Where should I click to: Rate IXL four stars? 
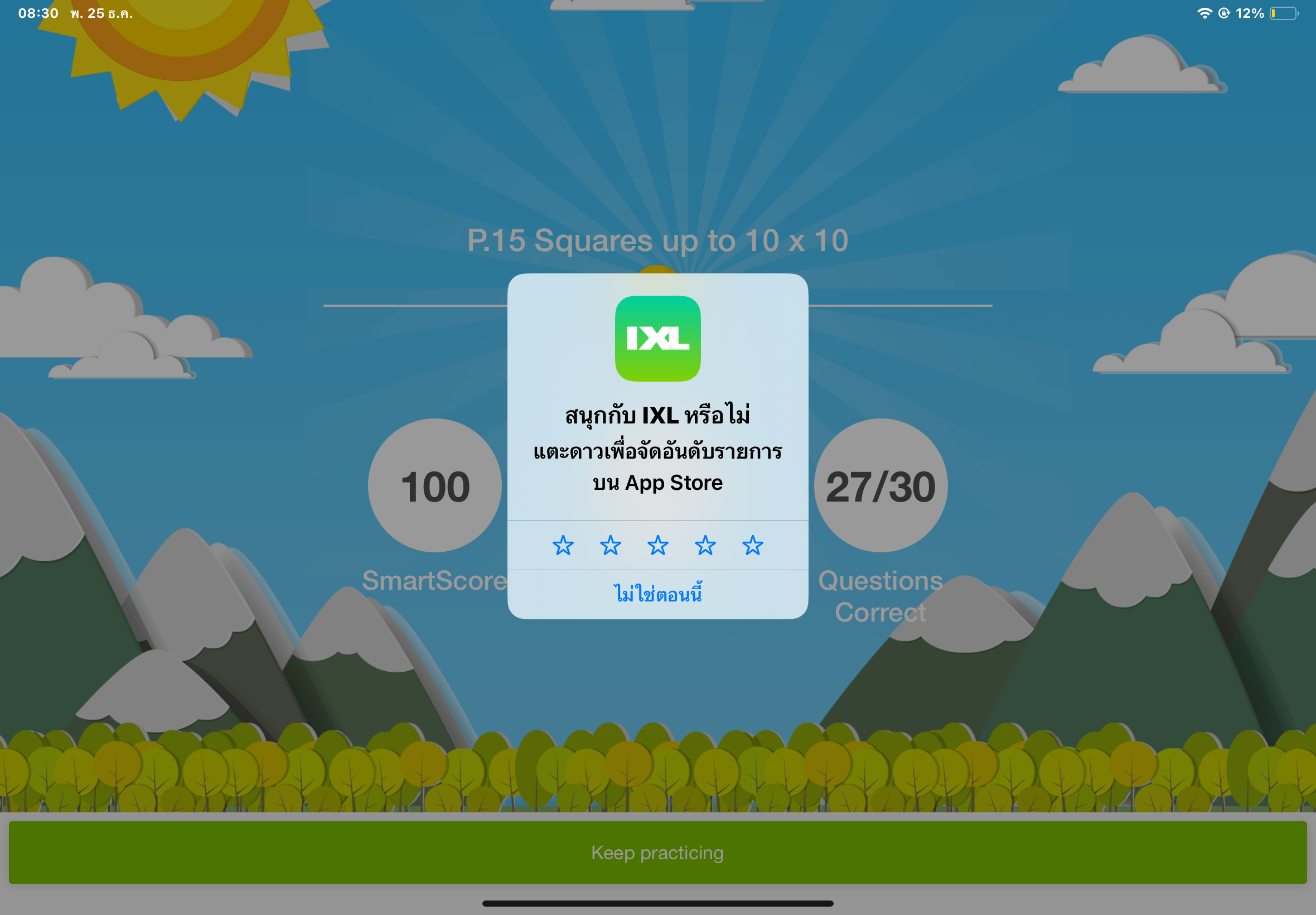coord(705,545)
